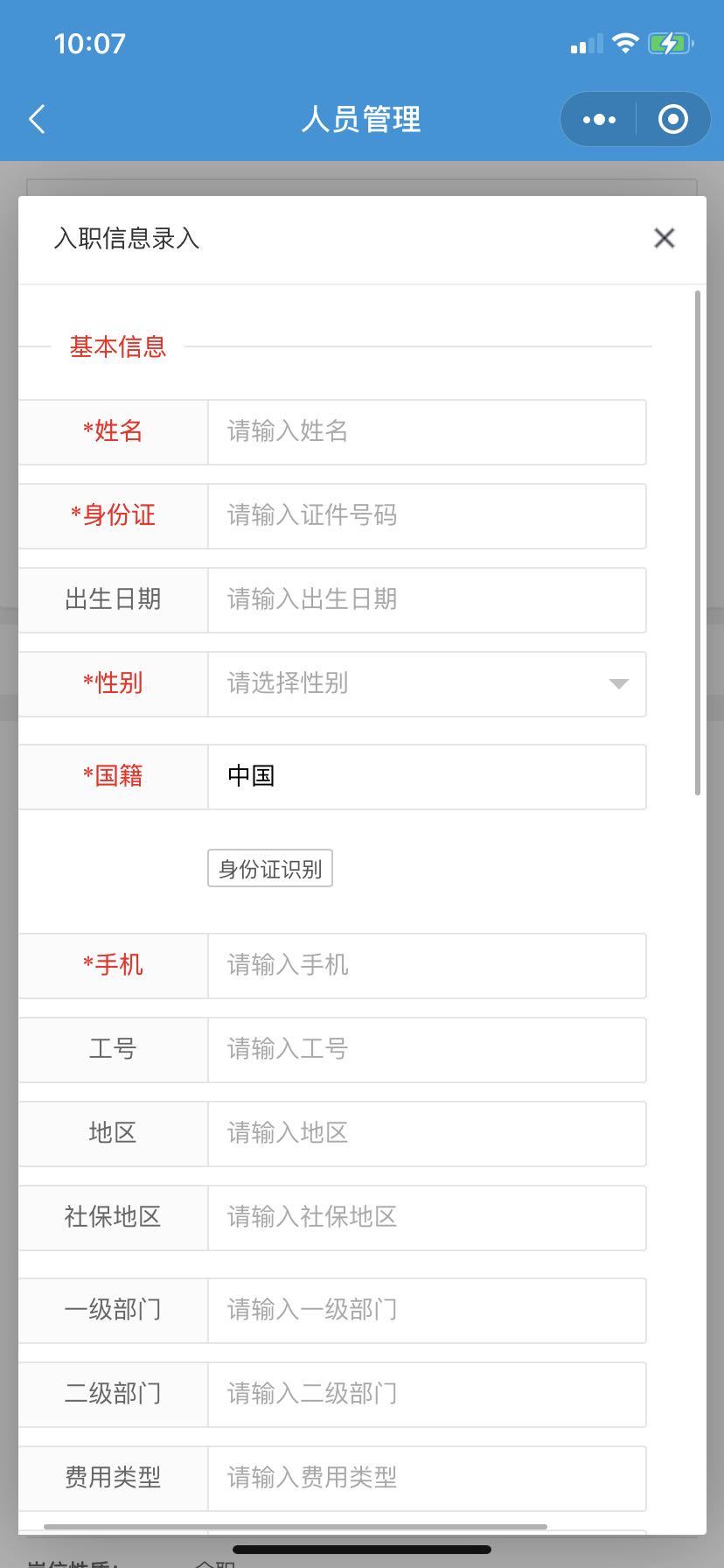This screenshot has height=1568, width=724.
Task: Focus the 姓名 input field
Action: point(427,432)
